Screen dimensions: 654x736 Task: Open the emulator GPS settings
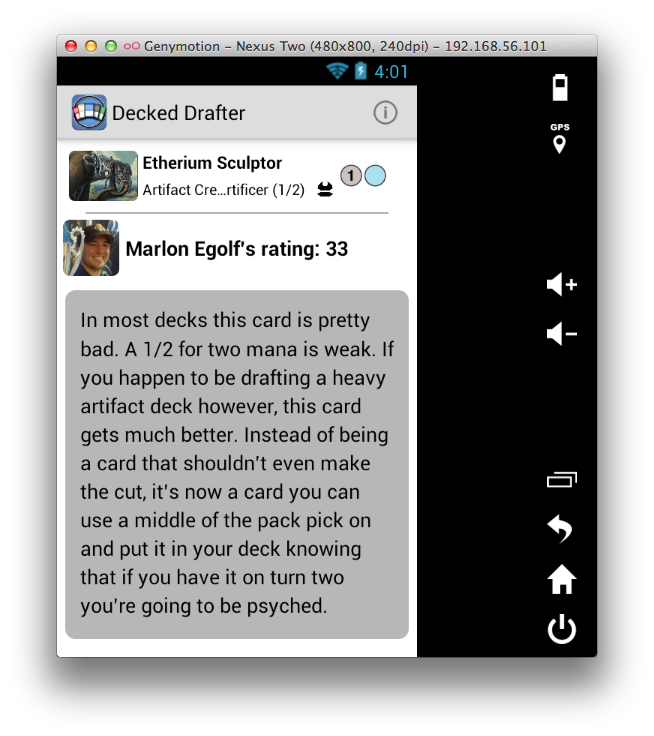click(x=560, y=139)
